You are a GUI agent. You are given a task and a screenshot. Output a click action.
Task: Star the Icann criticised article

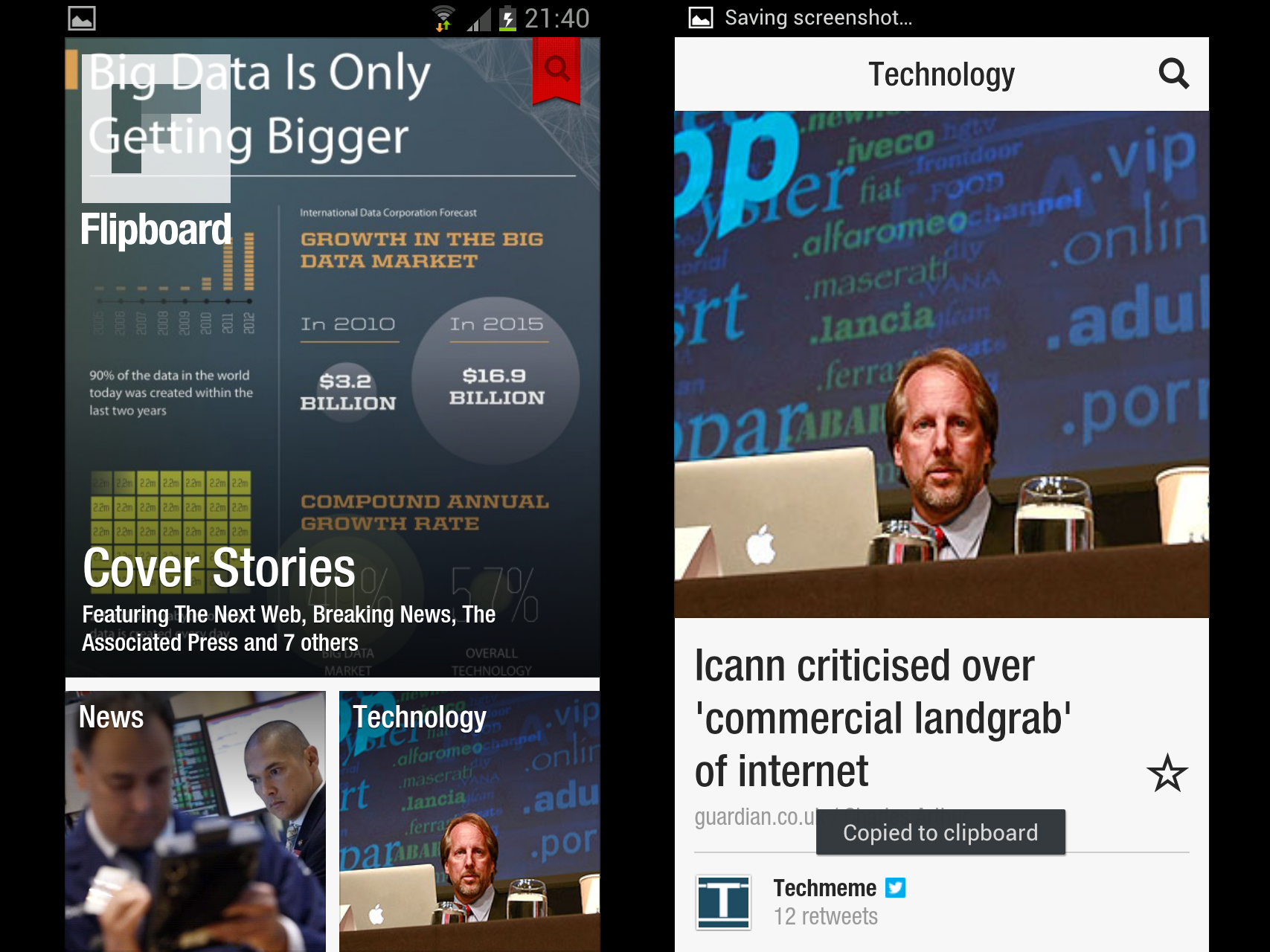point(1167,773)
